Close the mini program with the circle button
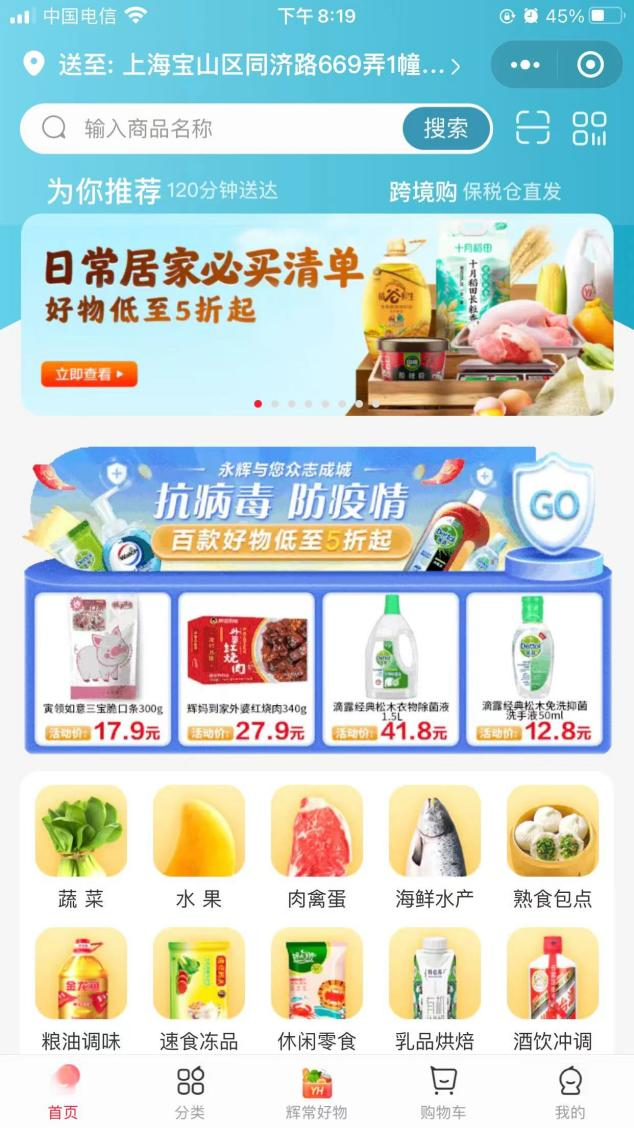This screenshot has height=1128, width=634. click(590, 65)
